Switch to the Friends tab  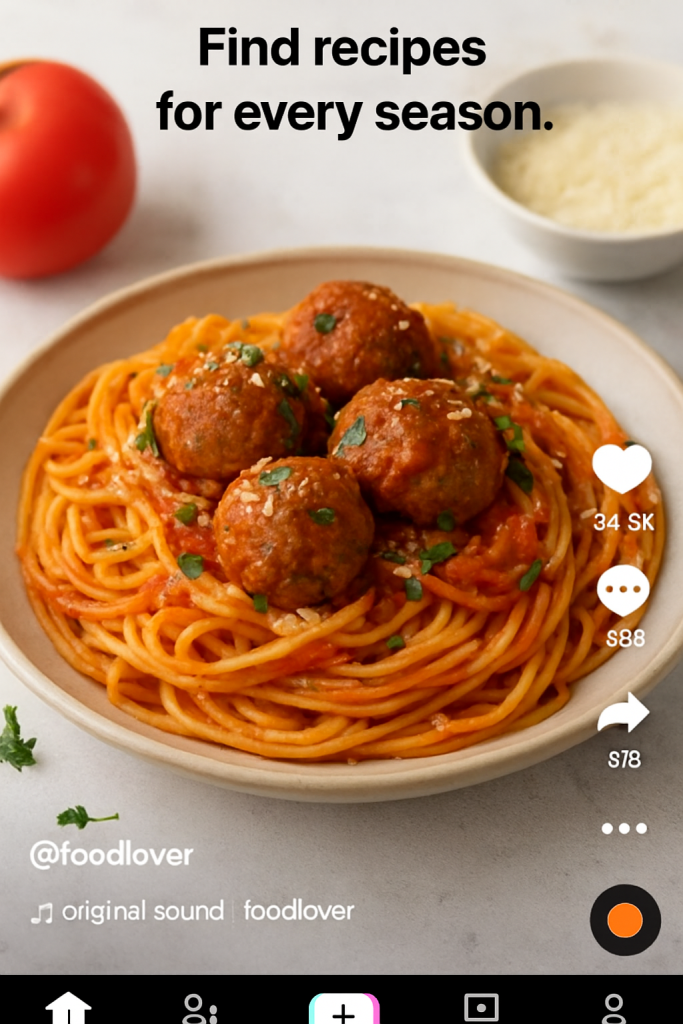tap(200, 1008)
